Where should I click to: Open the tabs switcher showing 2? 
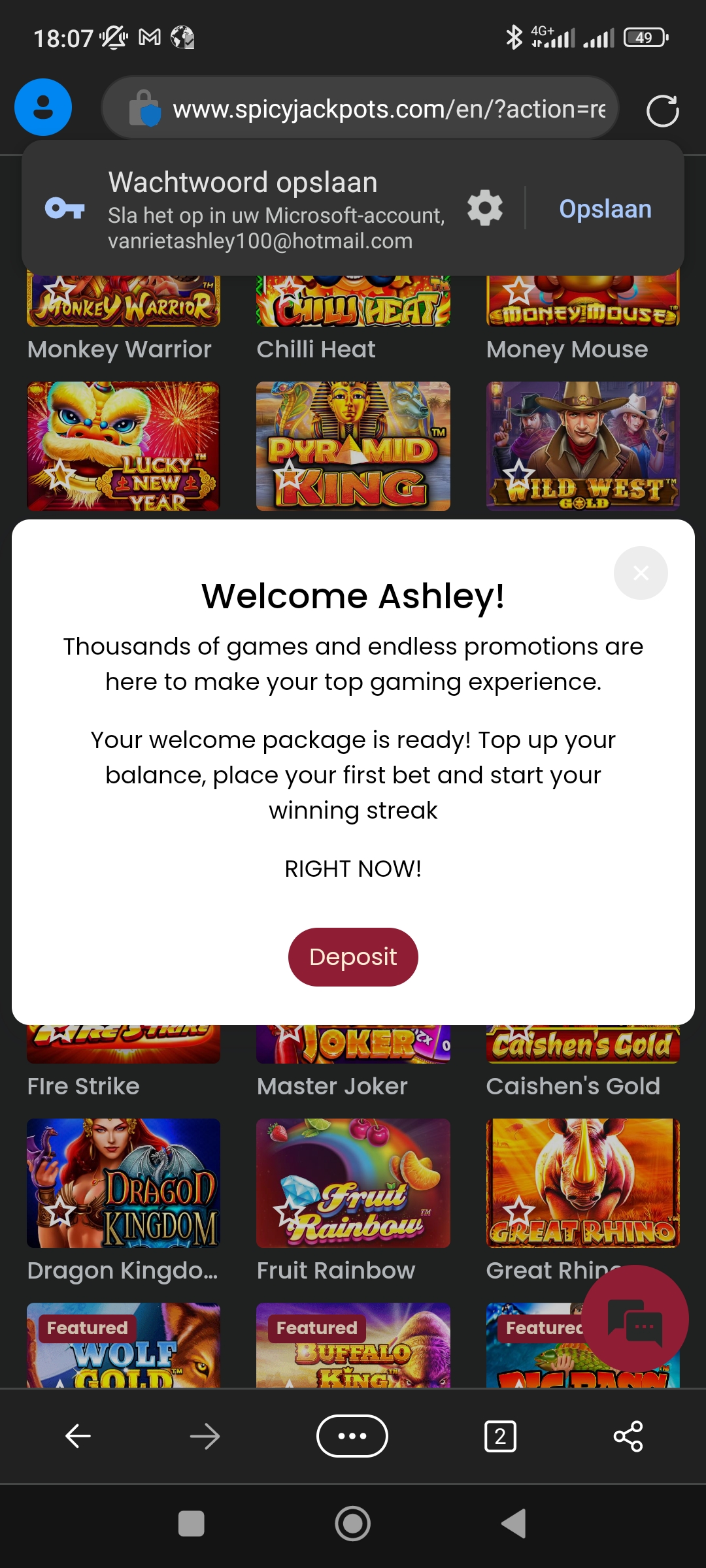pyautogui.click(x=500, y=1436)
